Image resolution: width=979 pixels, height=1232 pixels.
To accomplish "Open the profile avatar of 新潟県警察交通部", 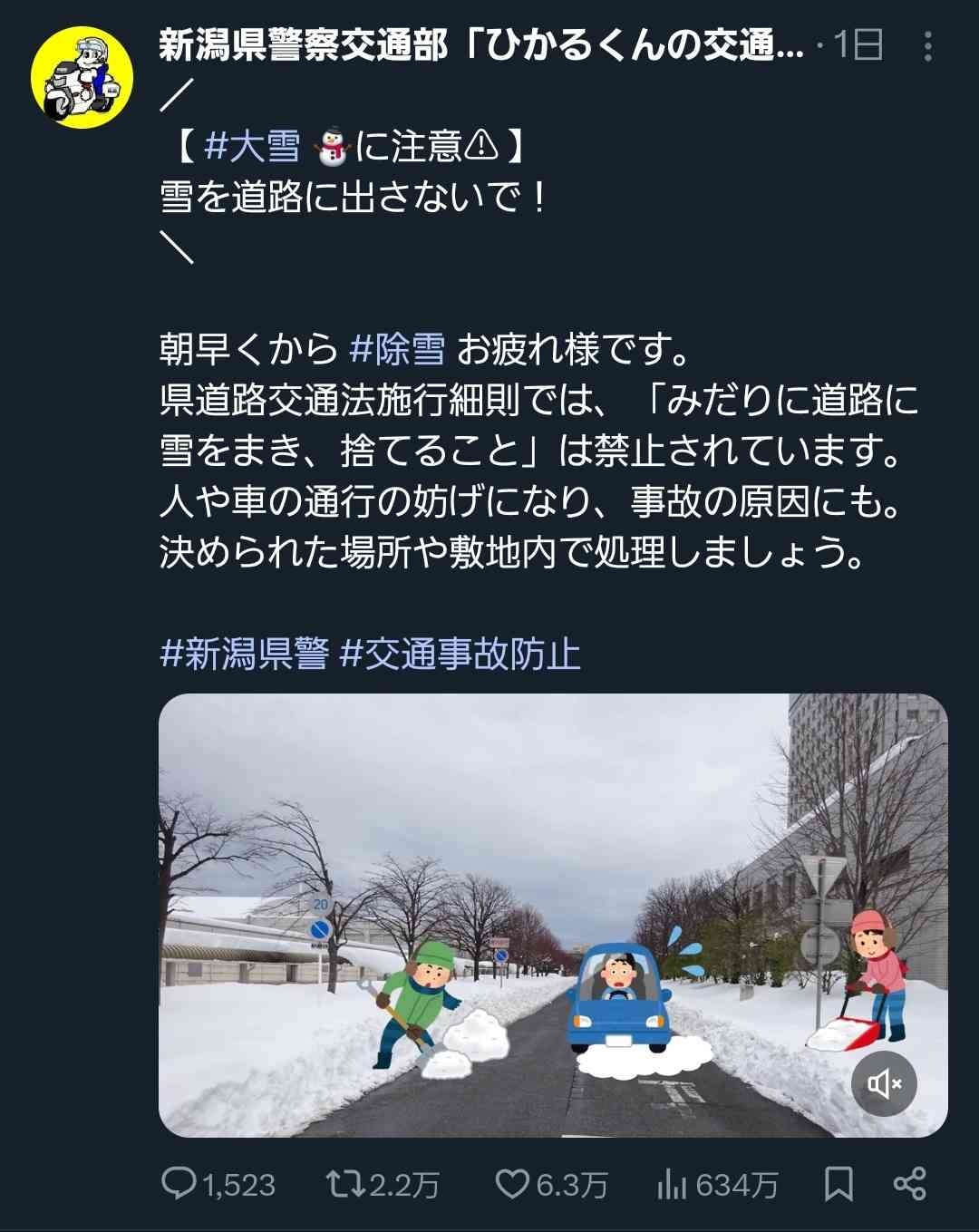I will (82, 79).
